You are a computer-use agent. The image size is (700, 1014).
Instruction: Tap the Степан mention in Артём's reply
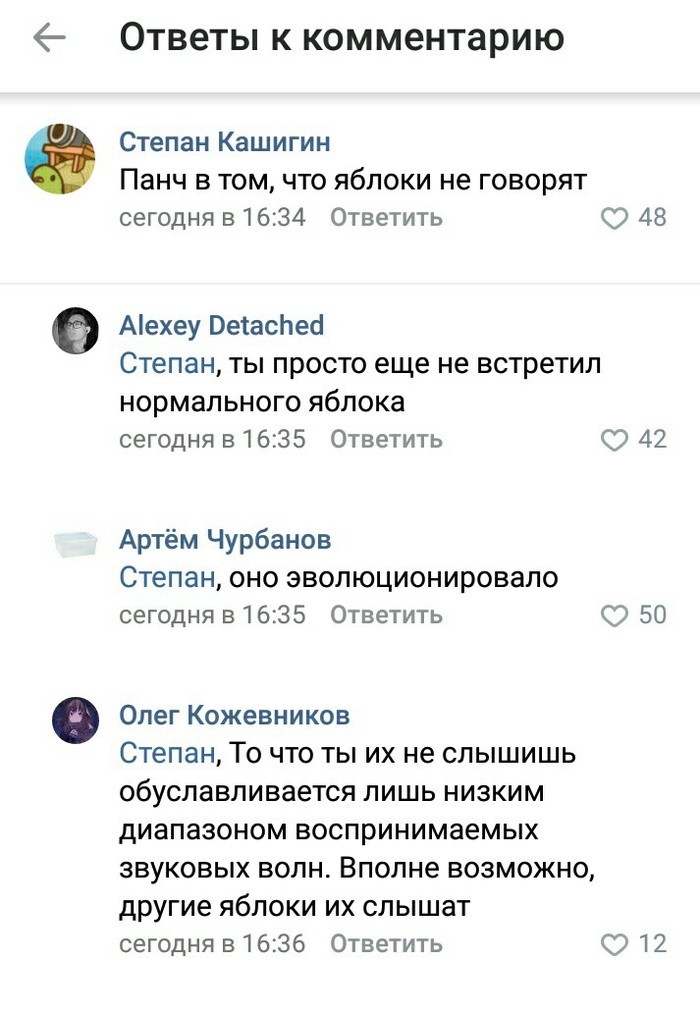coord(167,578)
